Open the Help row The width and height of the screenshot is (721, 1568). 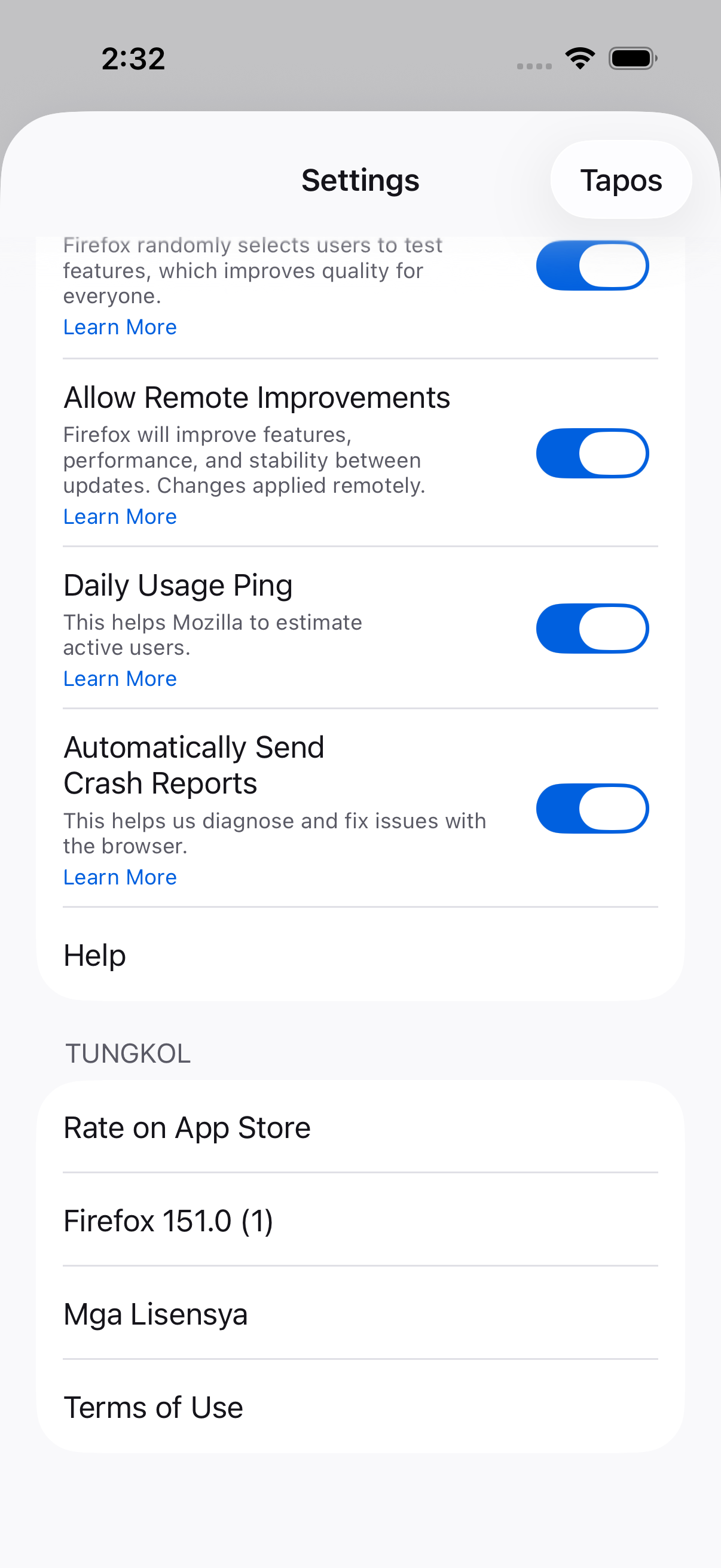tap(360, 954)
